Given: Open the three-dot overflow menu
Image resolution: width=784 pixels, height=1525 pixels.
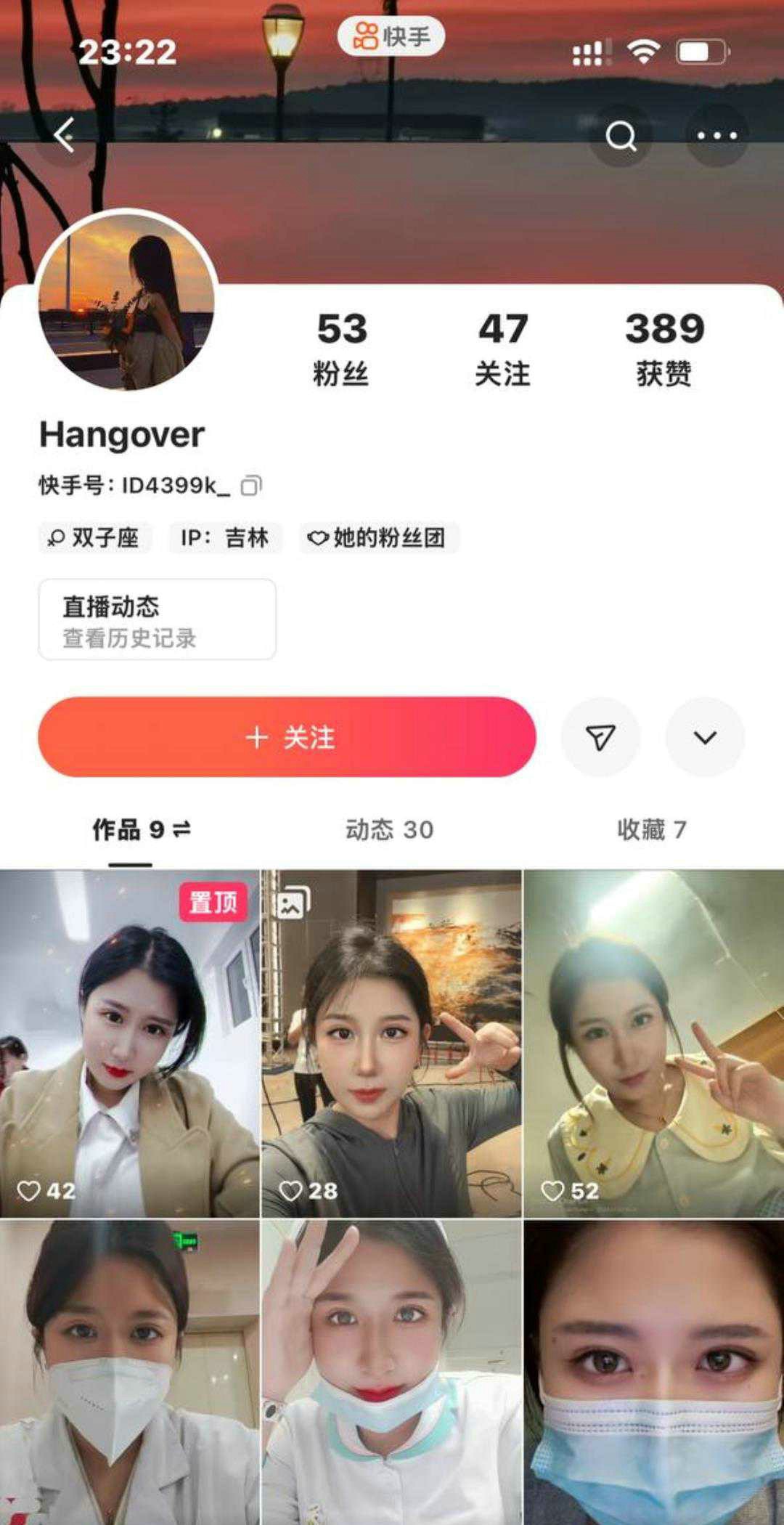Looking at the screenshot, I should point(716,135).
